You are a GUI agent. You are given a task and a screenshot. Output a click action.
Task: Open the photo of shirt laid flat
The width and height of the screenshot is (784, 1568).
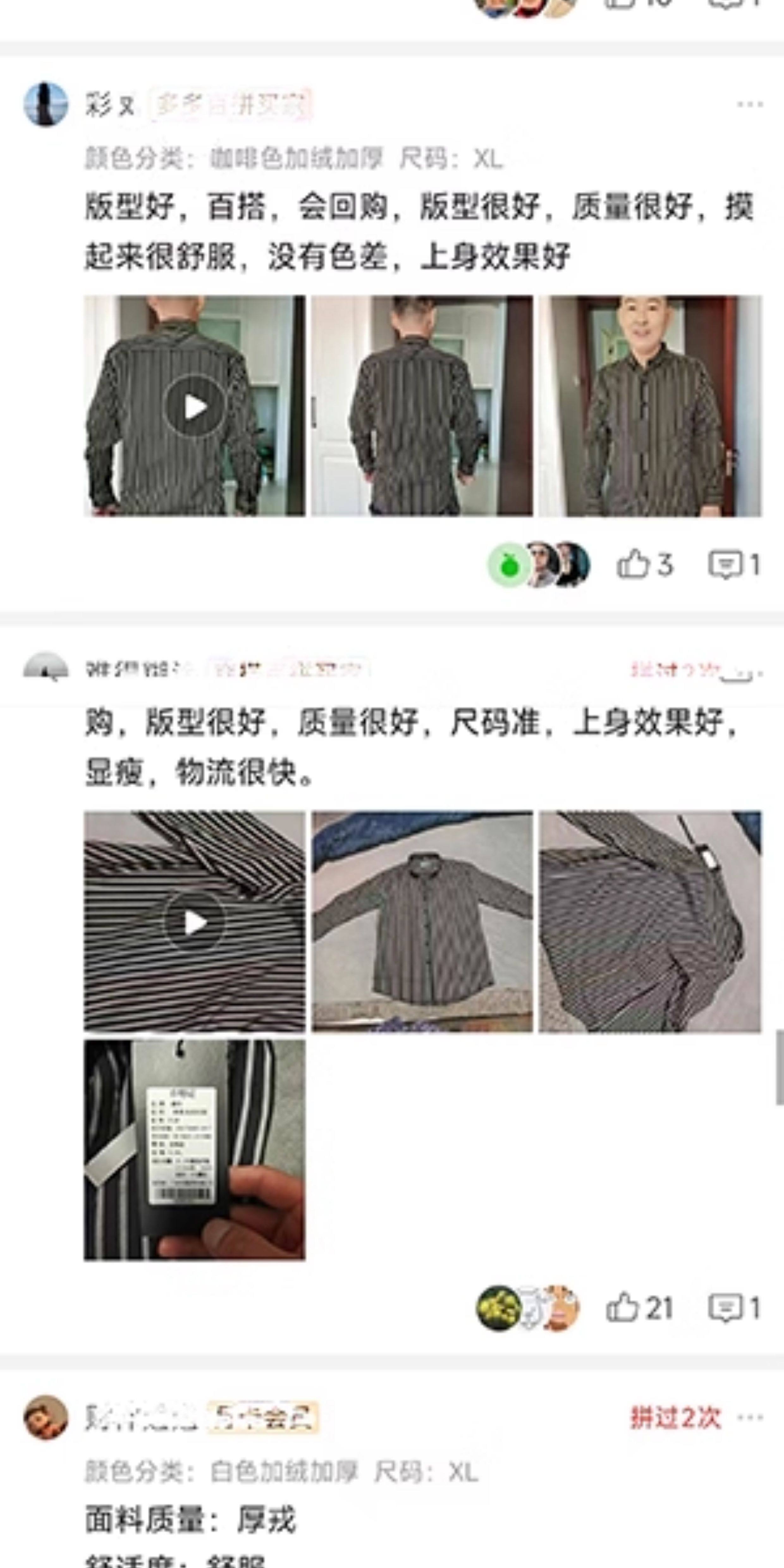point(422,922)
